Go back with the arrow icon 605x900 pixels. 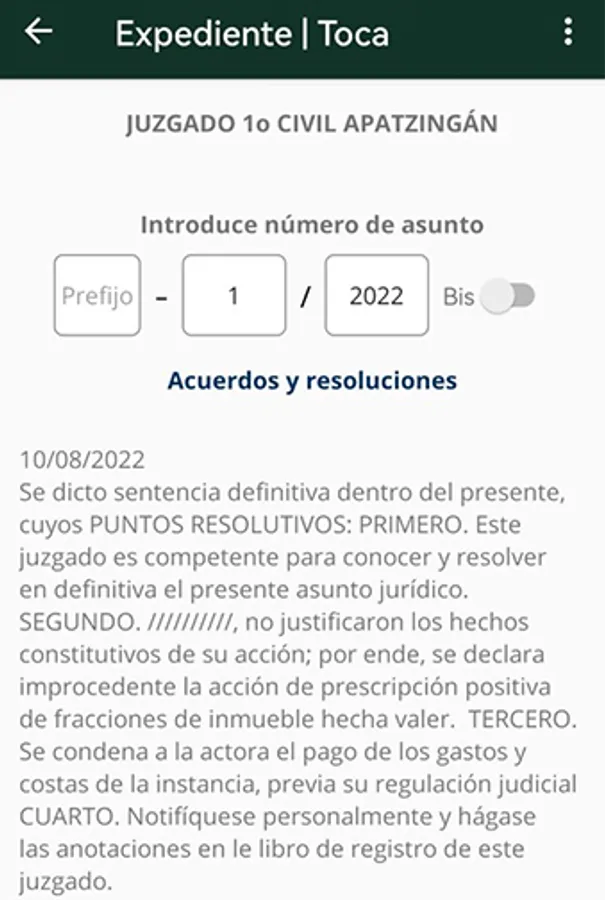tap(38, 32)
